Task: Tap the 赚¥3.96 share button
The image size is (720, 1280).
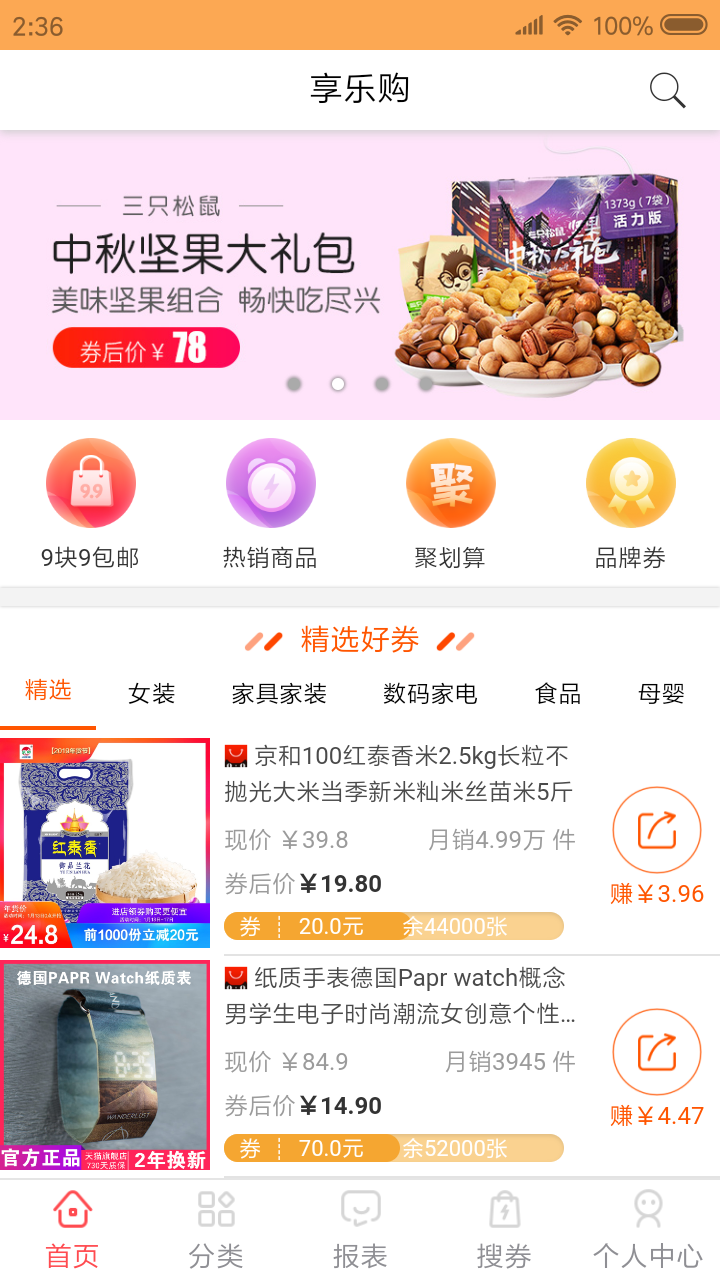Action: click(656, 830)
